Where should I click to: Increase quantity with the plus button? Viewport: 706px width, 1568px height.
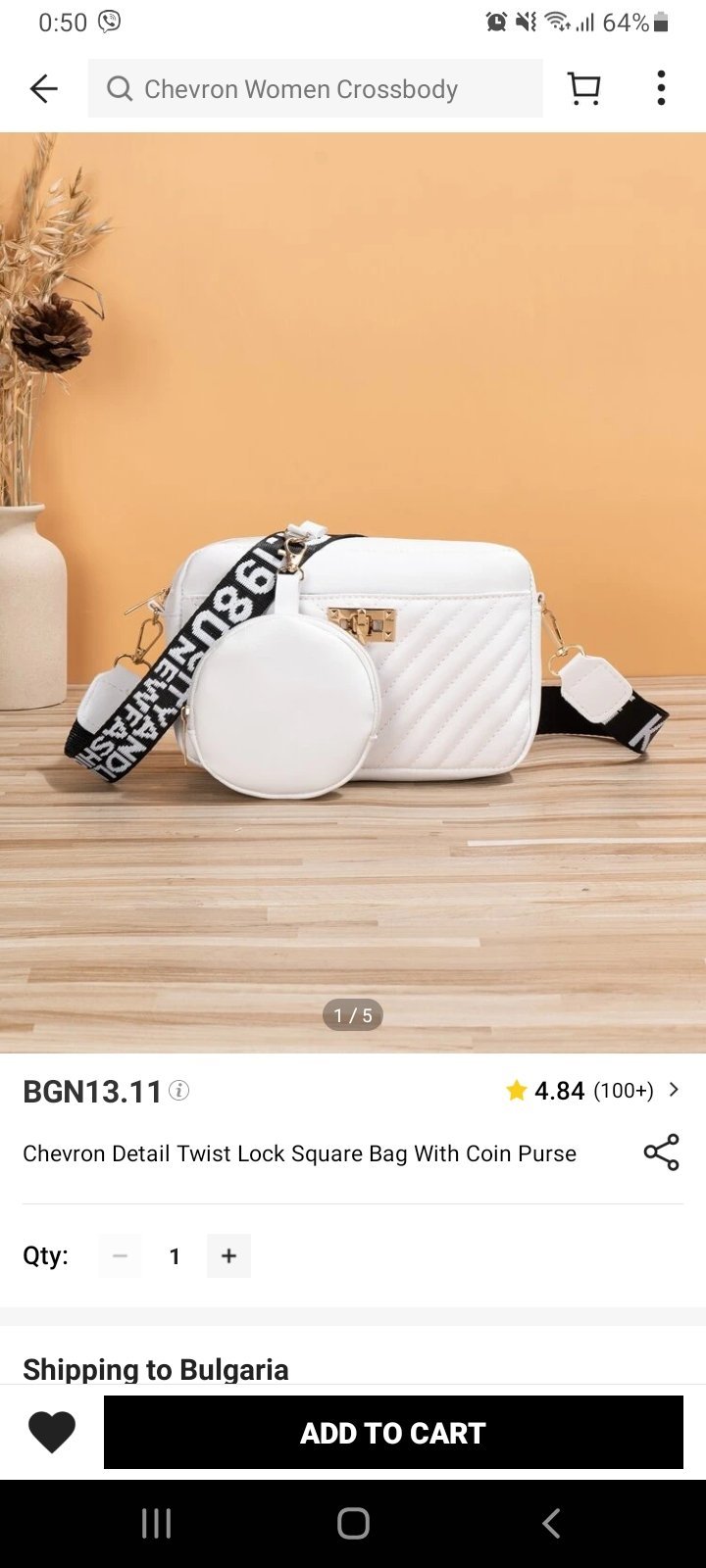(x=228, y=1255)
